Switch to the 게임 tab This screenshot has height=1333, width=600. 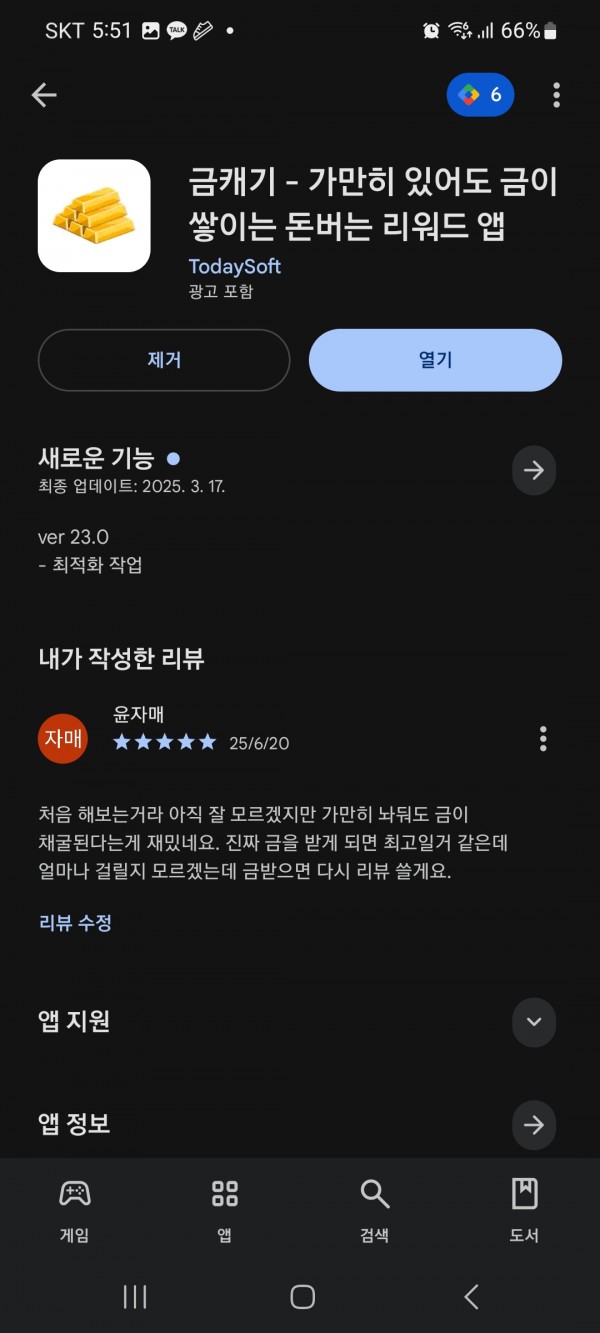(75, 1210)
